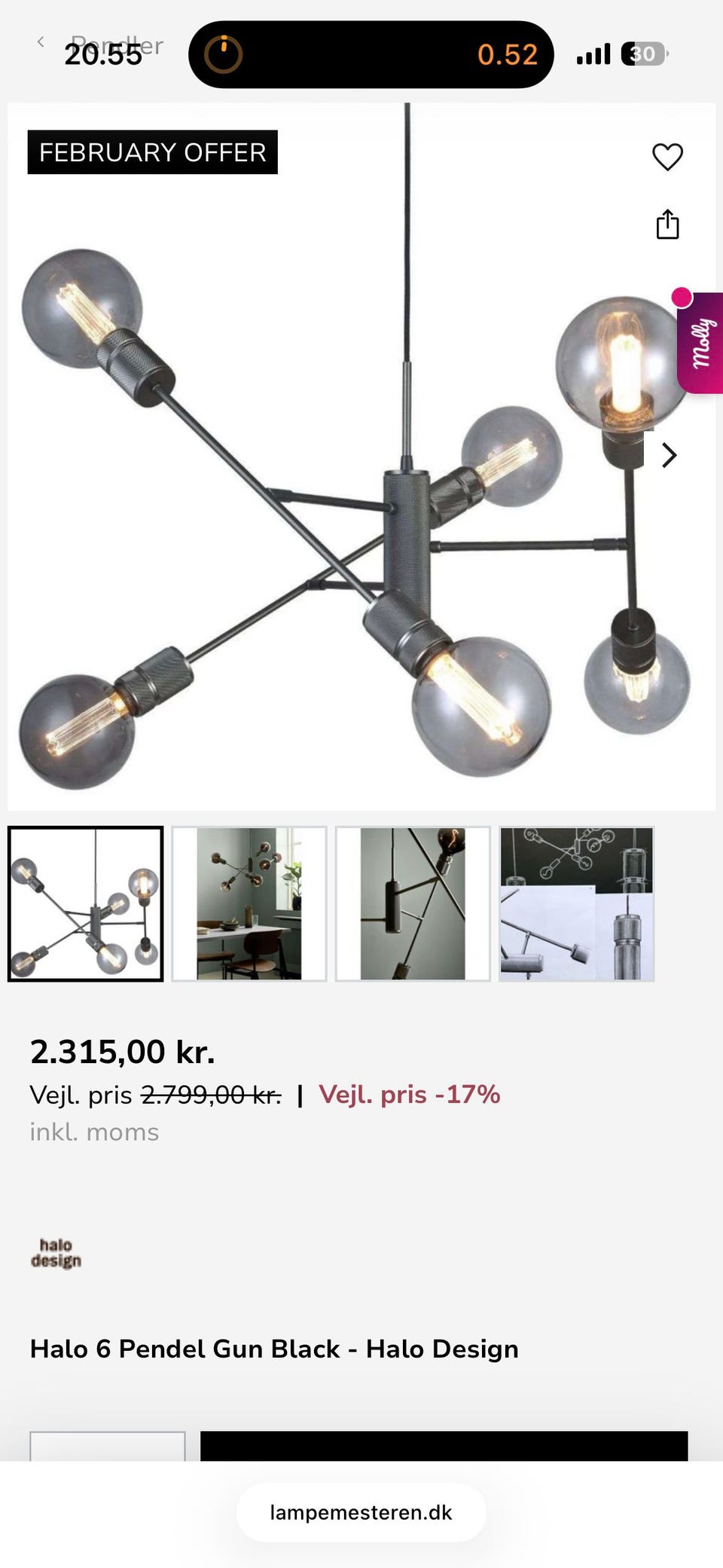Tap the orange 0.52 countdown timer
Image resolution: width=723 pixels, height=1568 pixels.
tap(509, 53)
